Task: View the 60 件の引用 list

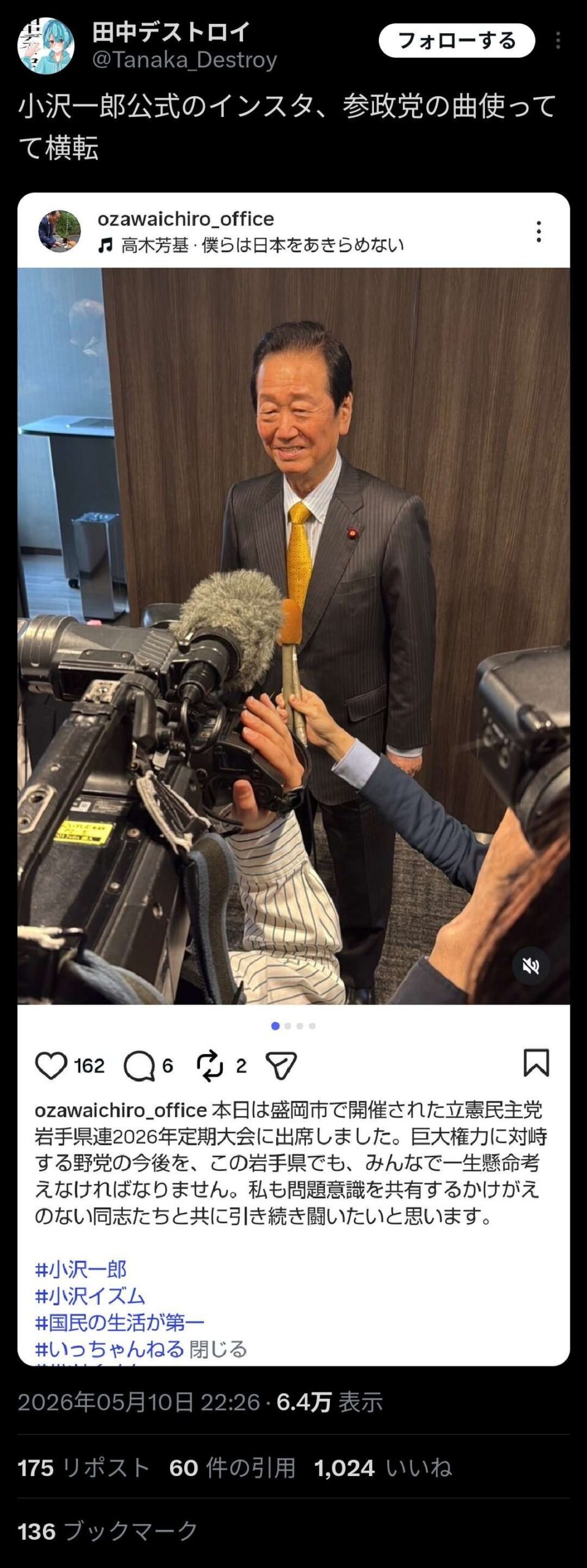Action: [x=233, y=1468]
